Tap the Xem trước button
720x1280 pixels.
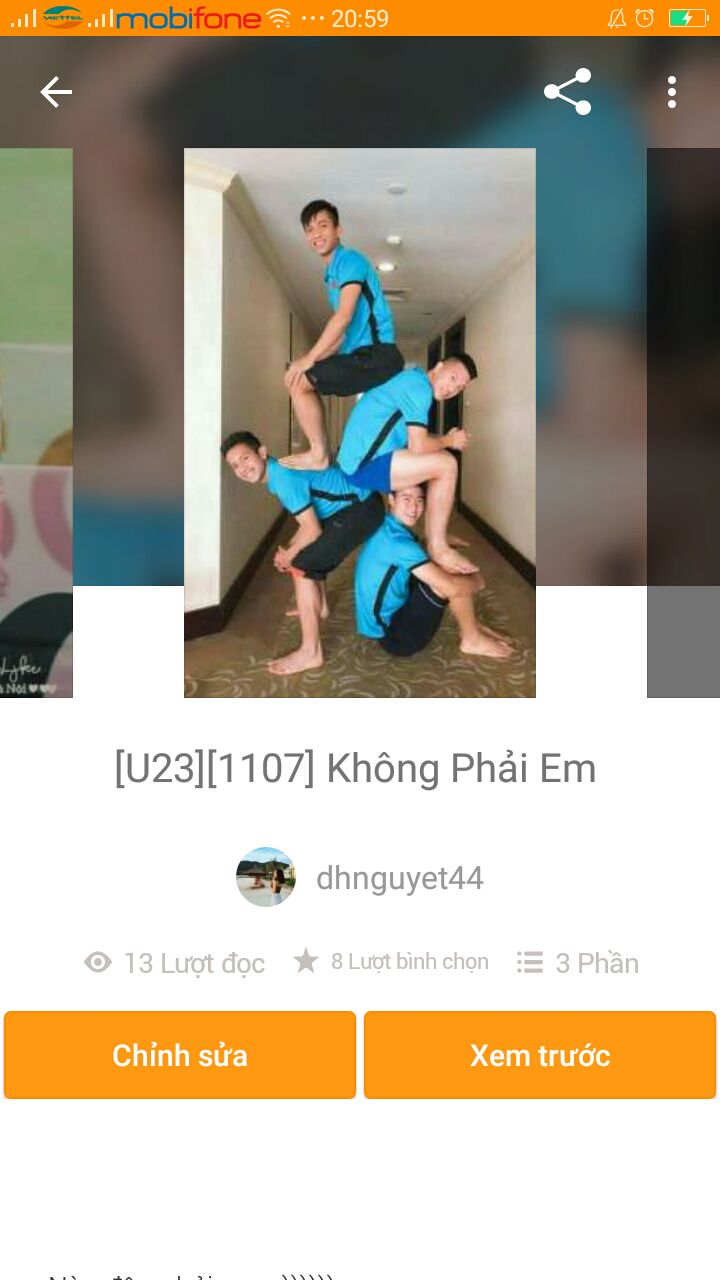pyautogui.click(x=540, y=1055)
